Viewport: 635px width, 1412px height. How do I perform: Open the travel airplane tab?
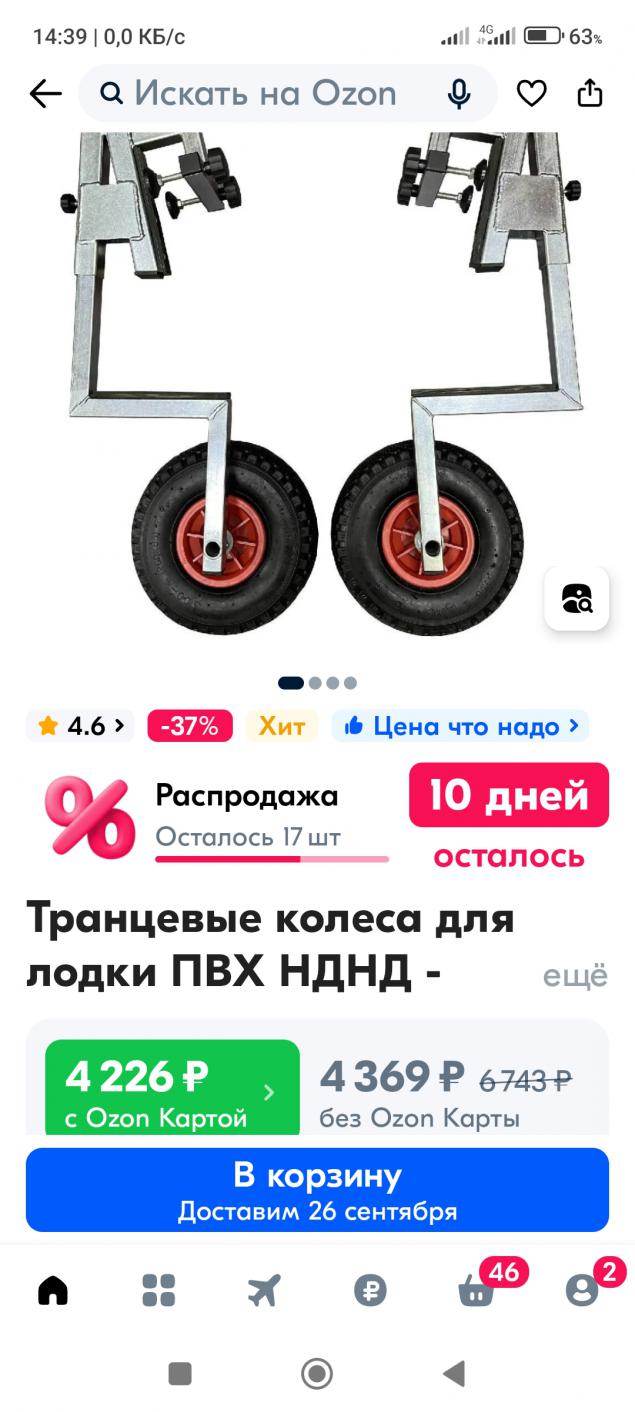pos(264,1290)
